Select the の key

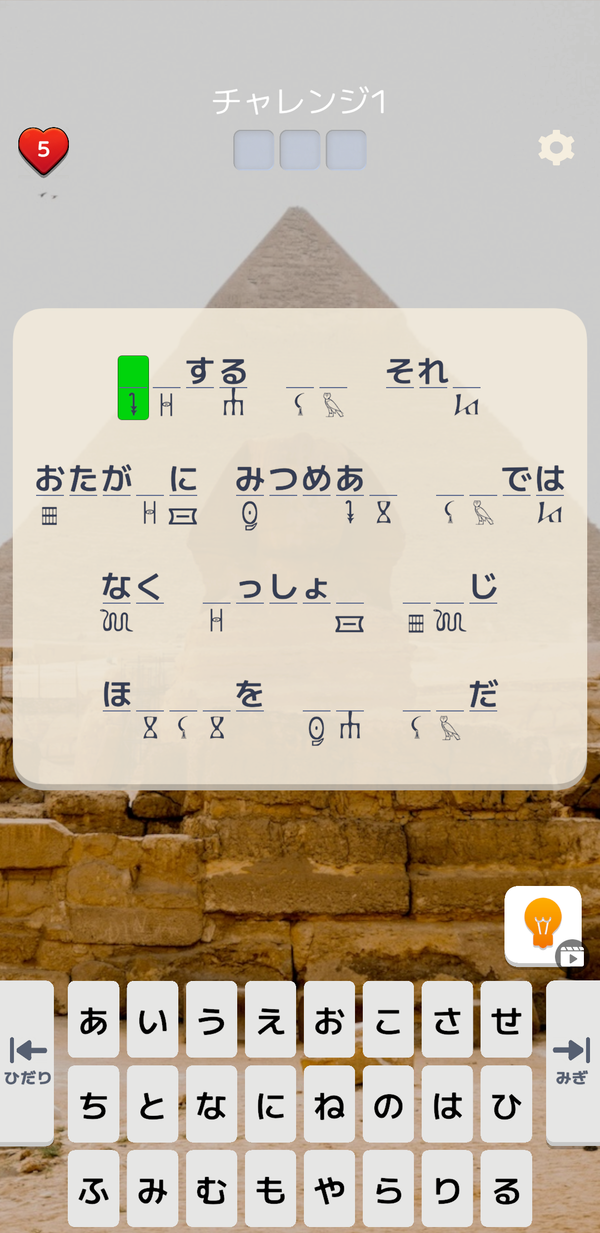point(388,1105)
